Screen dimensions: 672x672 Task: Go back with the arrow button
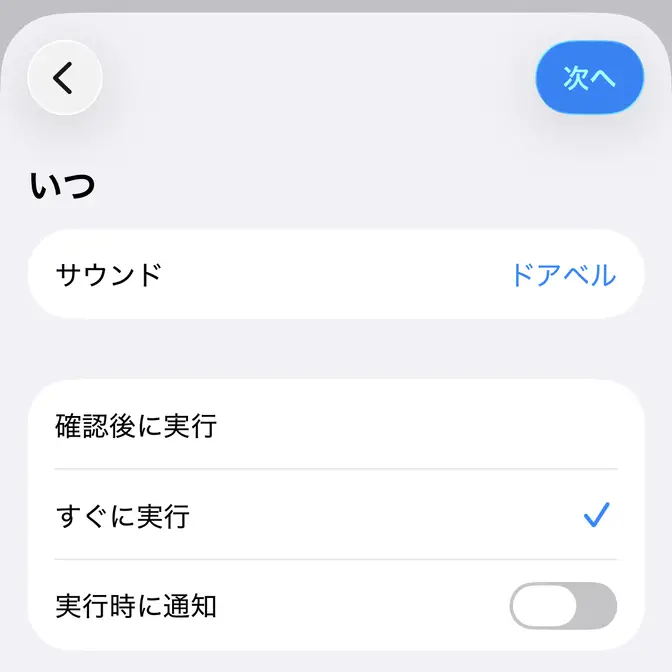(65, 78)
